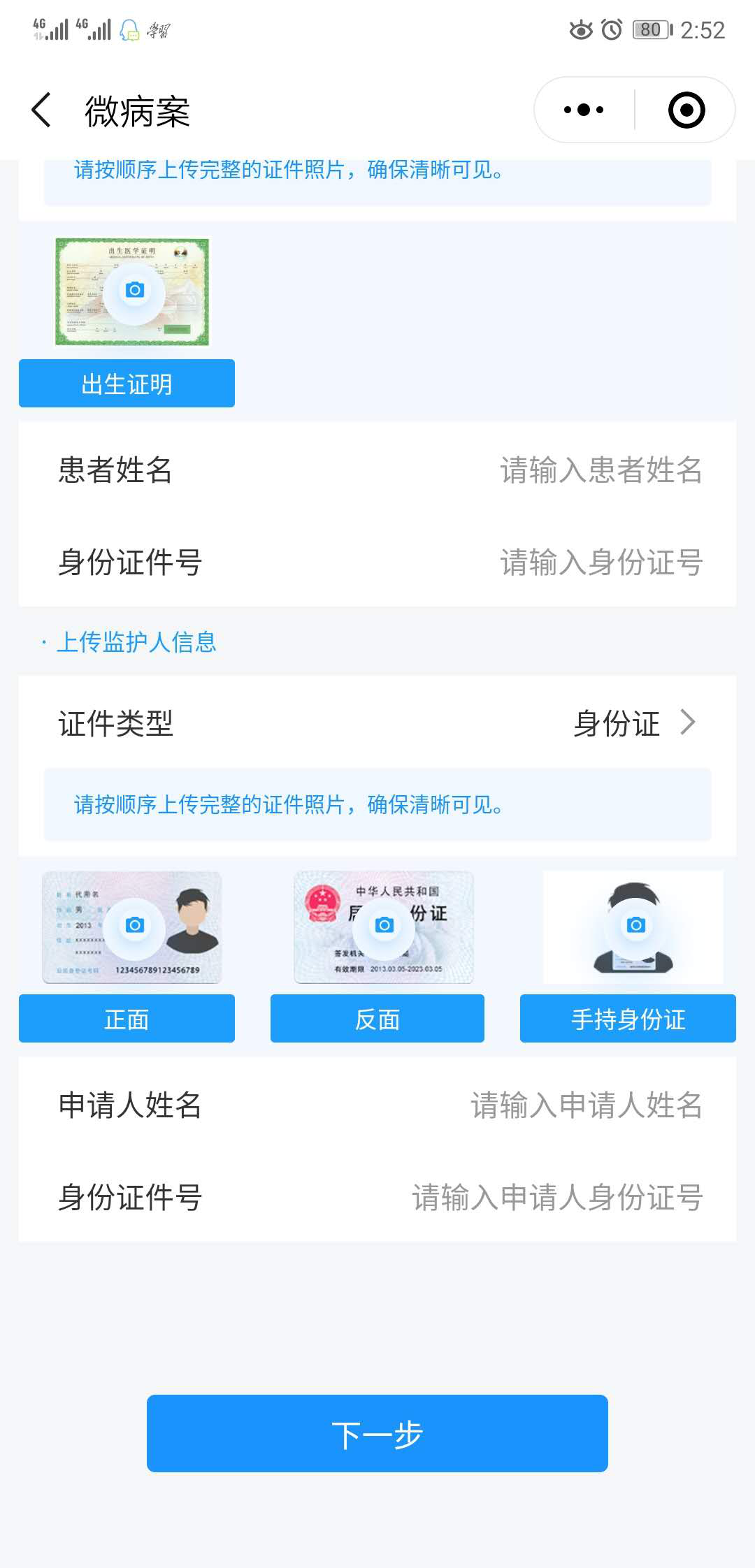Screen dimensions: 755x1568
Task: Enter the applicant name field
Action: (586, 1105)
